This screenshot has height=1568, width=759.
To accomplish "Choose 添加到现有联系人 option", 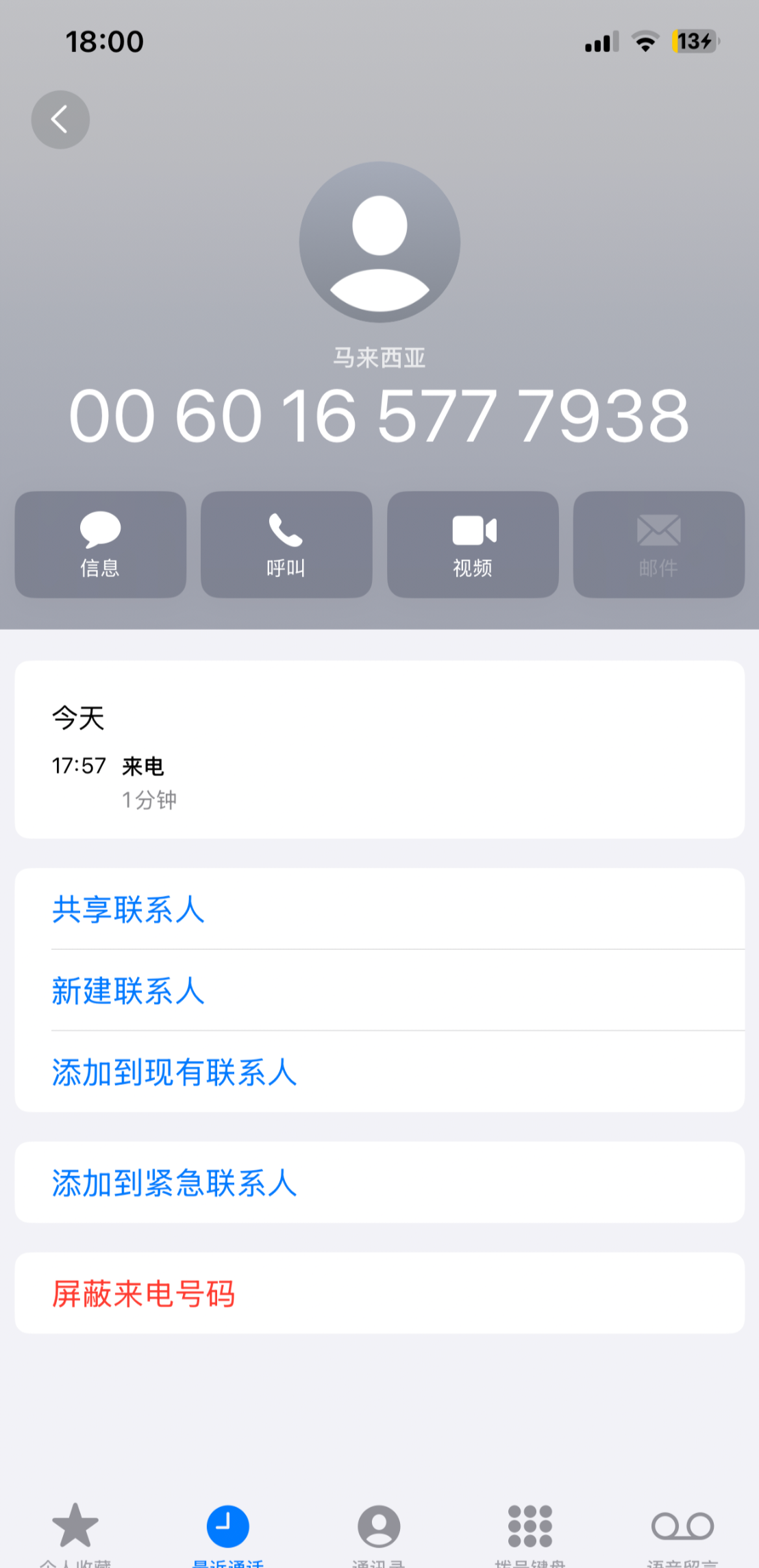I will pos(175,1073).
